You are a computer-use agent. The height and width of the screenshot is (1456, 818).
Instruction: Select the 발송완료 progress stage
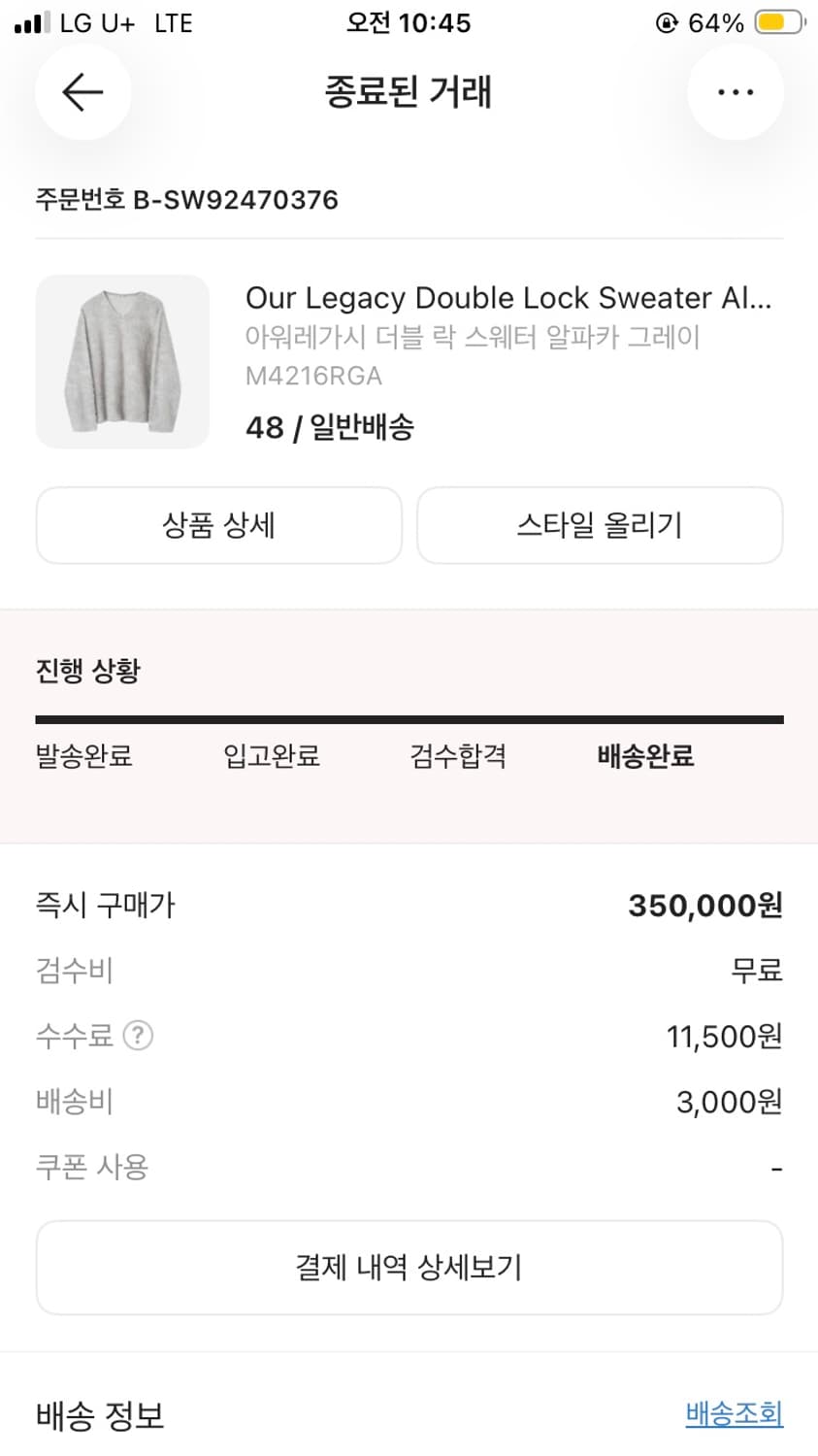point(83,756)
